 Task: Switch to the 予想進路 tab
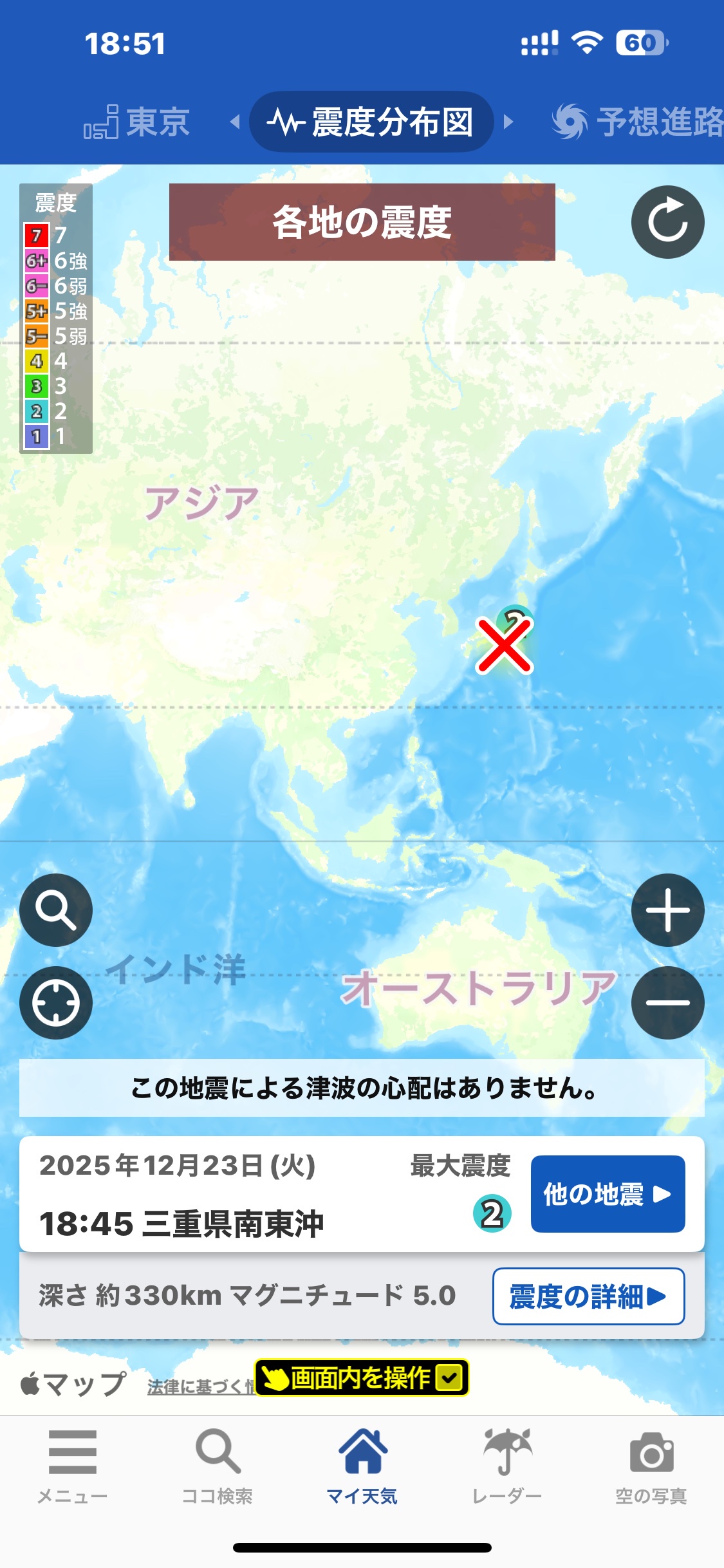pyautogui.click(x=637, y=122)
